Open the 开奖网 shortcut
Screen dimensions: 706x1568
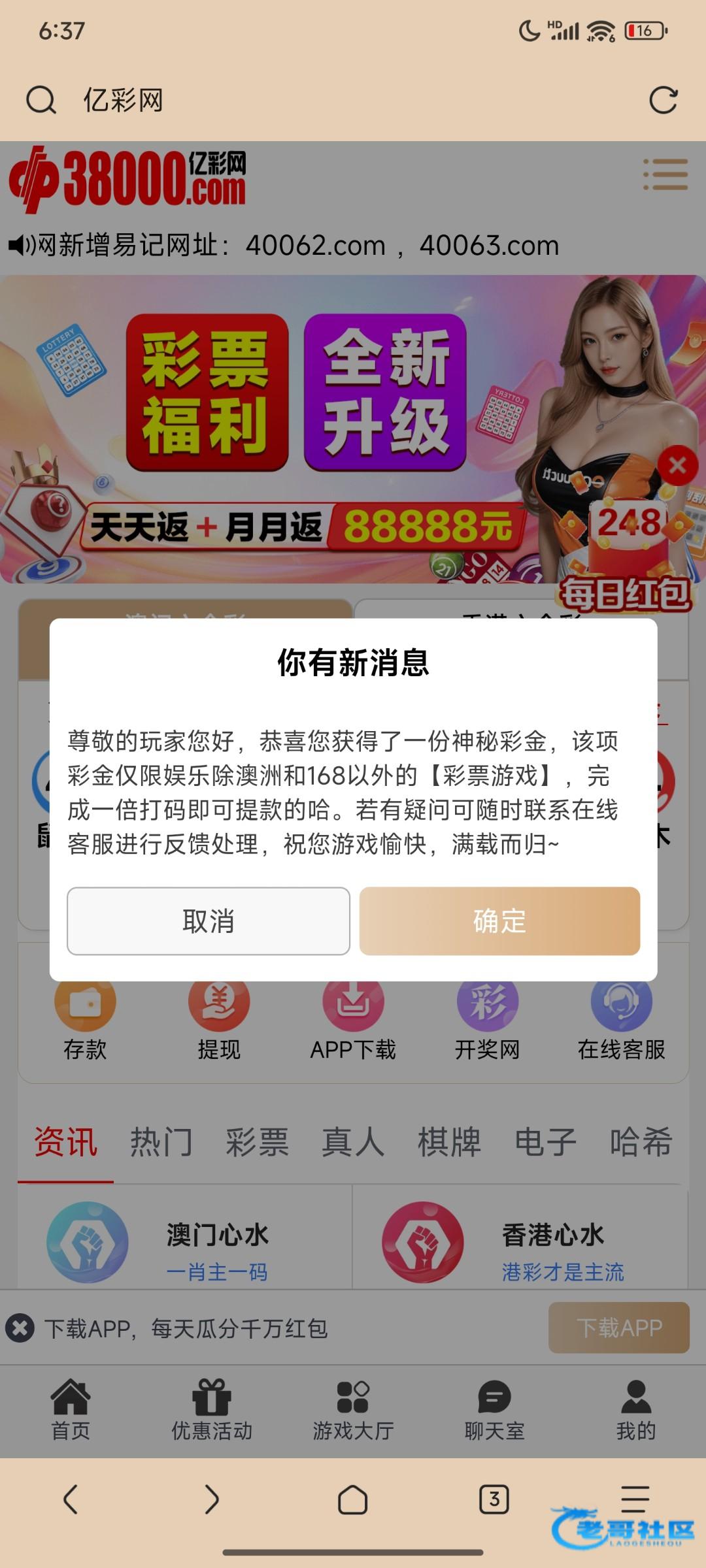487,1020
